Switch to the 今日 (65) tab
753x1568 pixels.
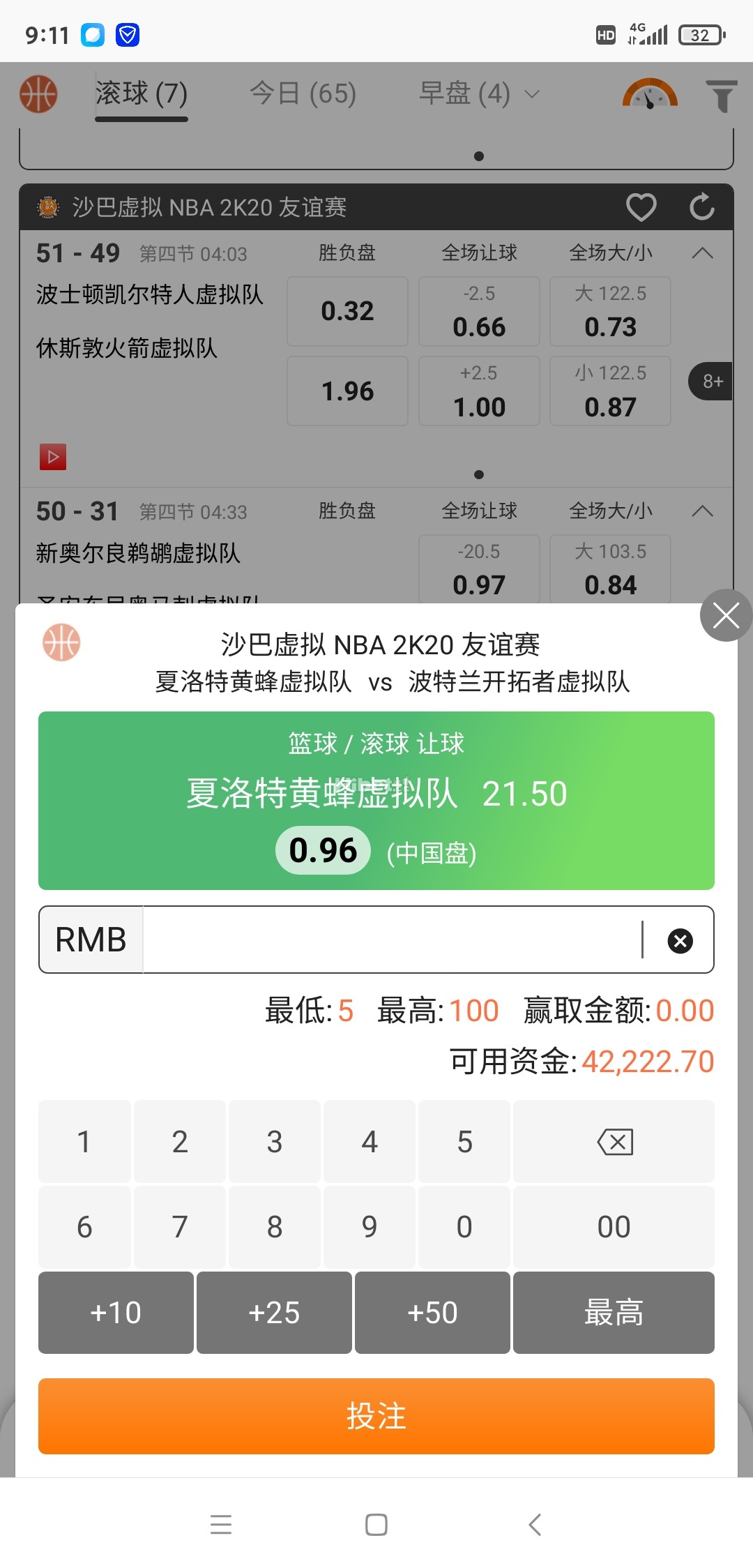(x=303, y=93)
